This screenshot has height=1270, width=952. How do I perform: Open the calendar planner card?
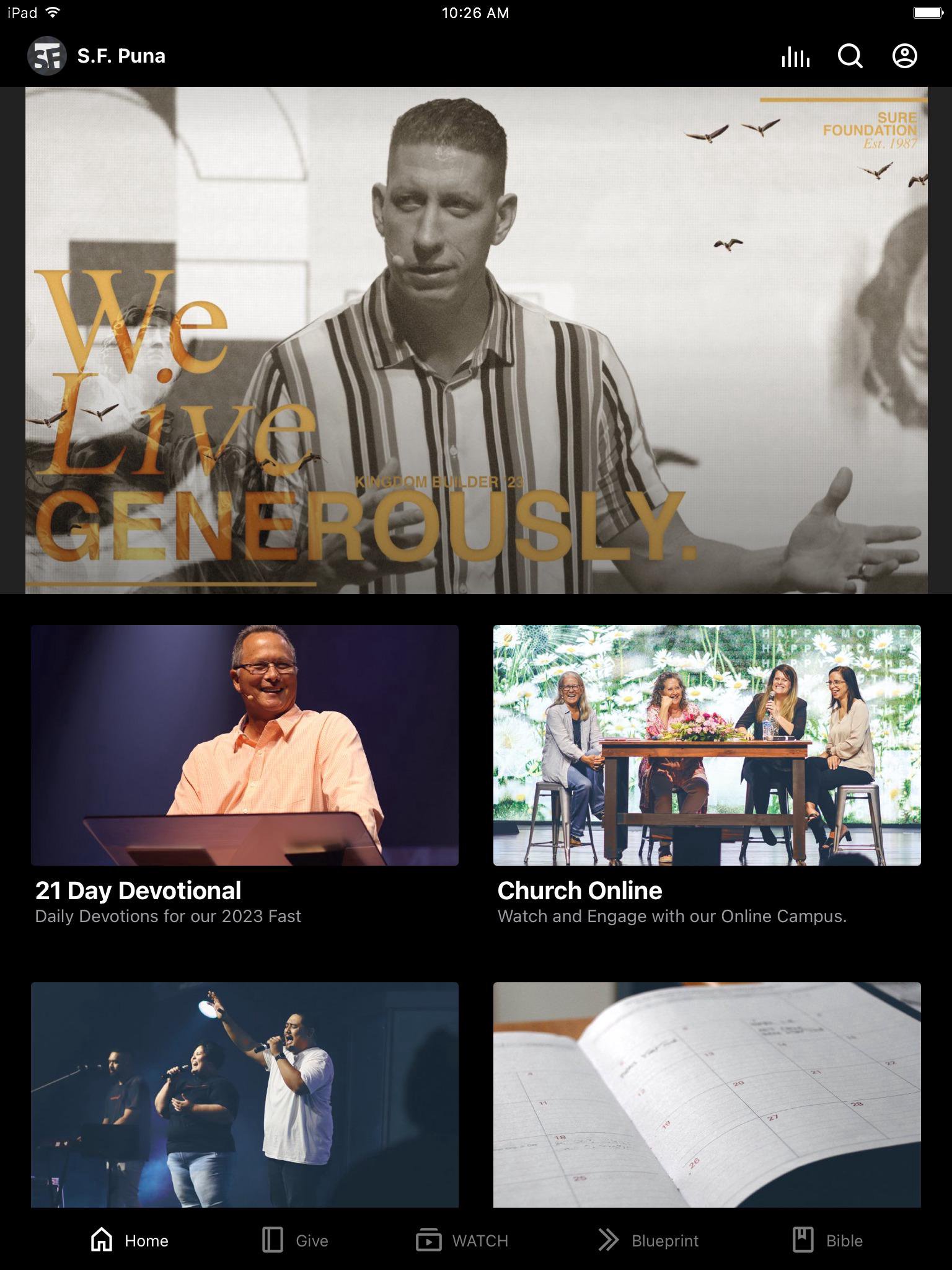tap(707, 1095)
